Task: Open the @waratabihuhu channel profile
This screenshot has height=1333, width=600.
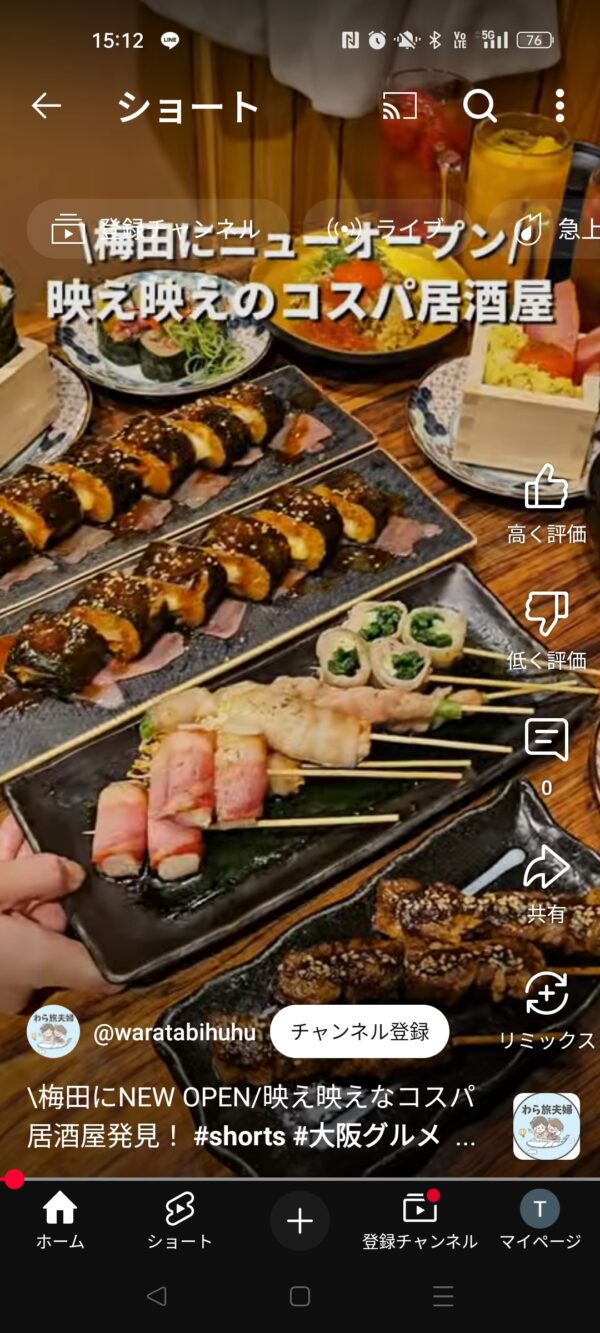Action: click(x=175, y=1032)
